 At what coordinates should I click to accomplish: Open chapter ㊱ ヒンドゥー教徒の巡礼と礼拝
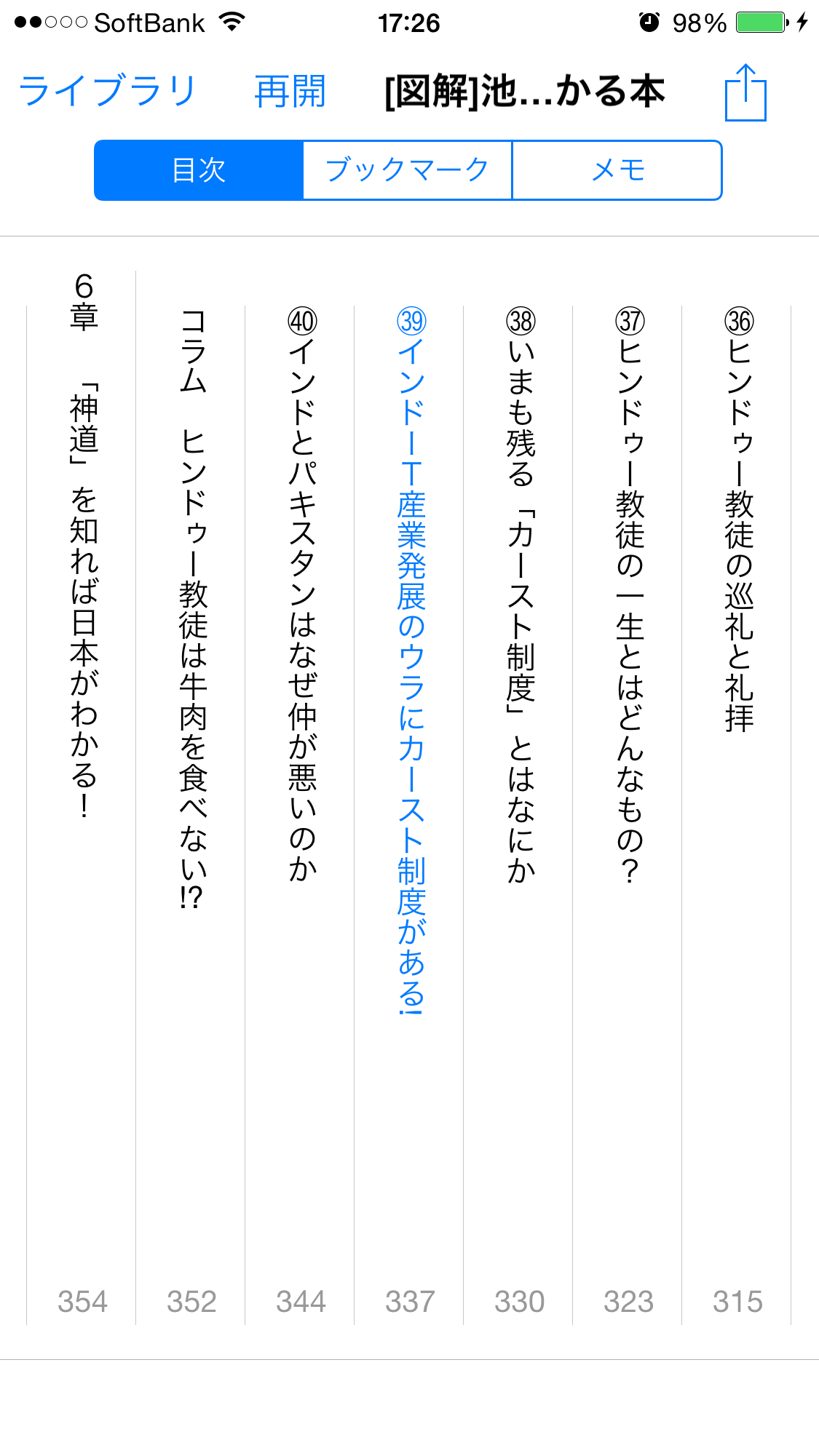737,815
